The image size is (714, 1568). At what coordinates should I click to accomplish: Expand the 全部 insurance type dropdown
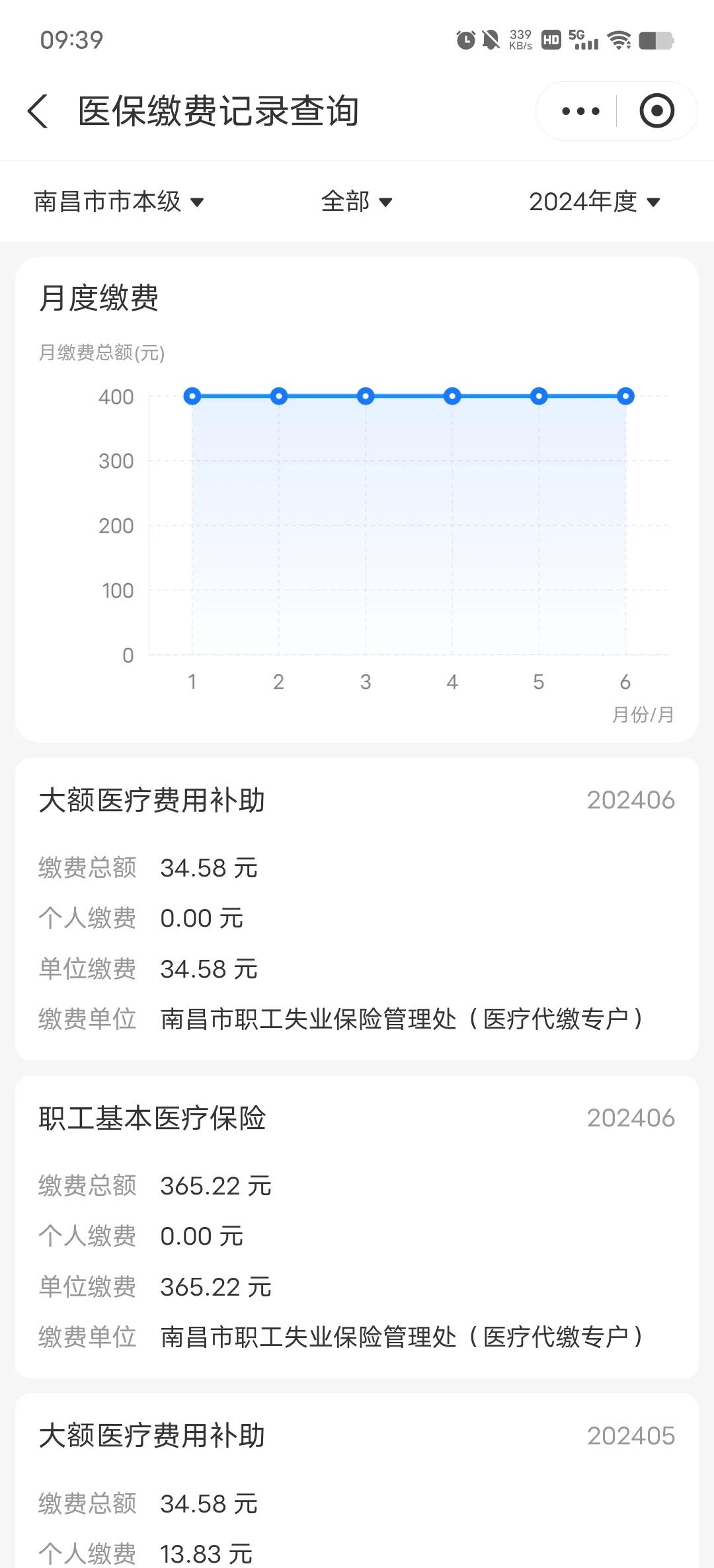(x=356, y=202)
